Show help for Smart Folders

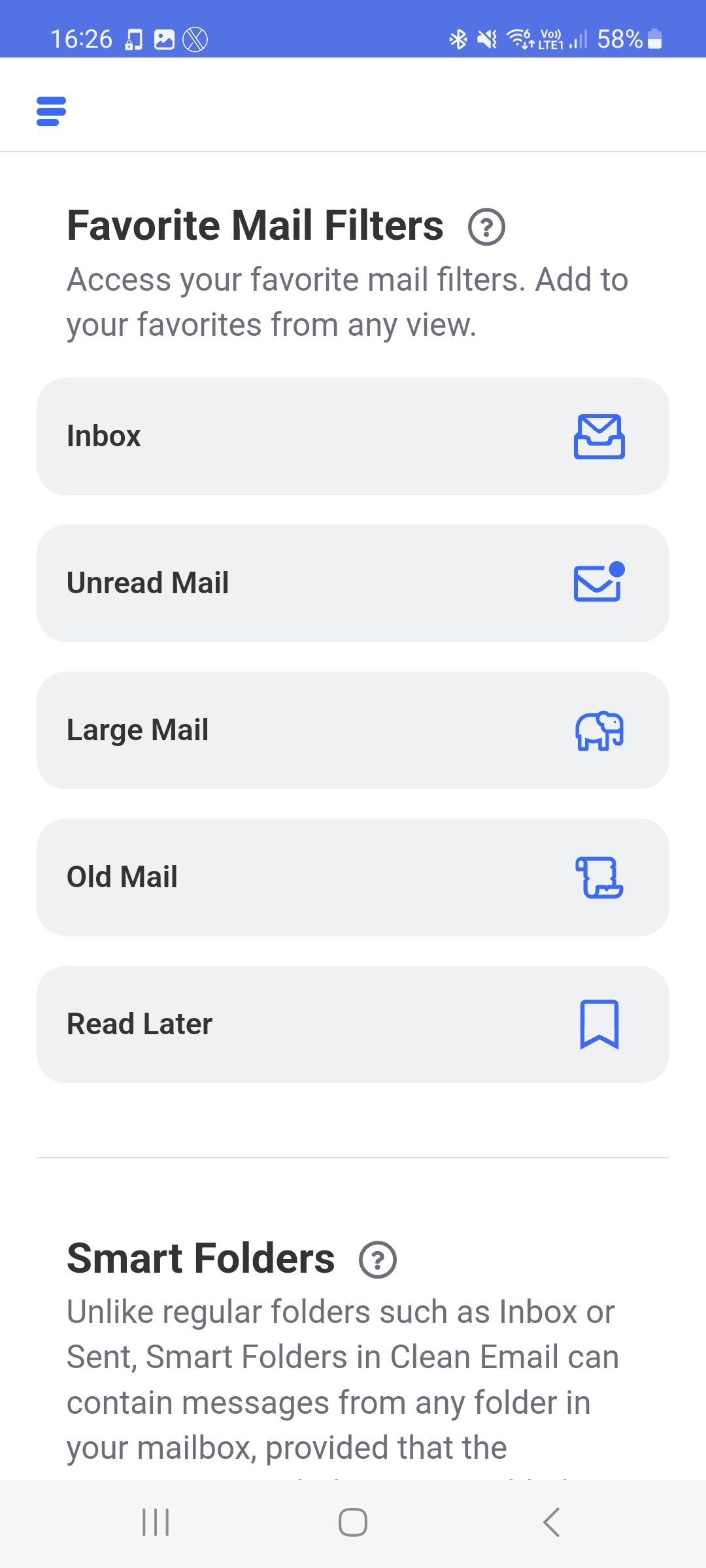pyautogui.click(x=378, y=1260)
